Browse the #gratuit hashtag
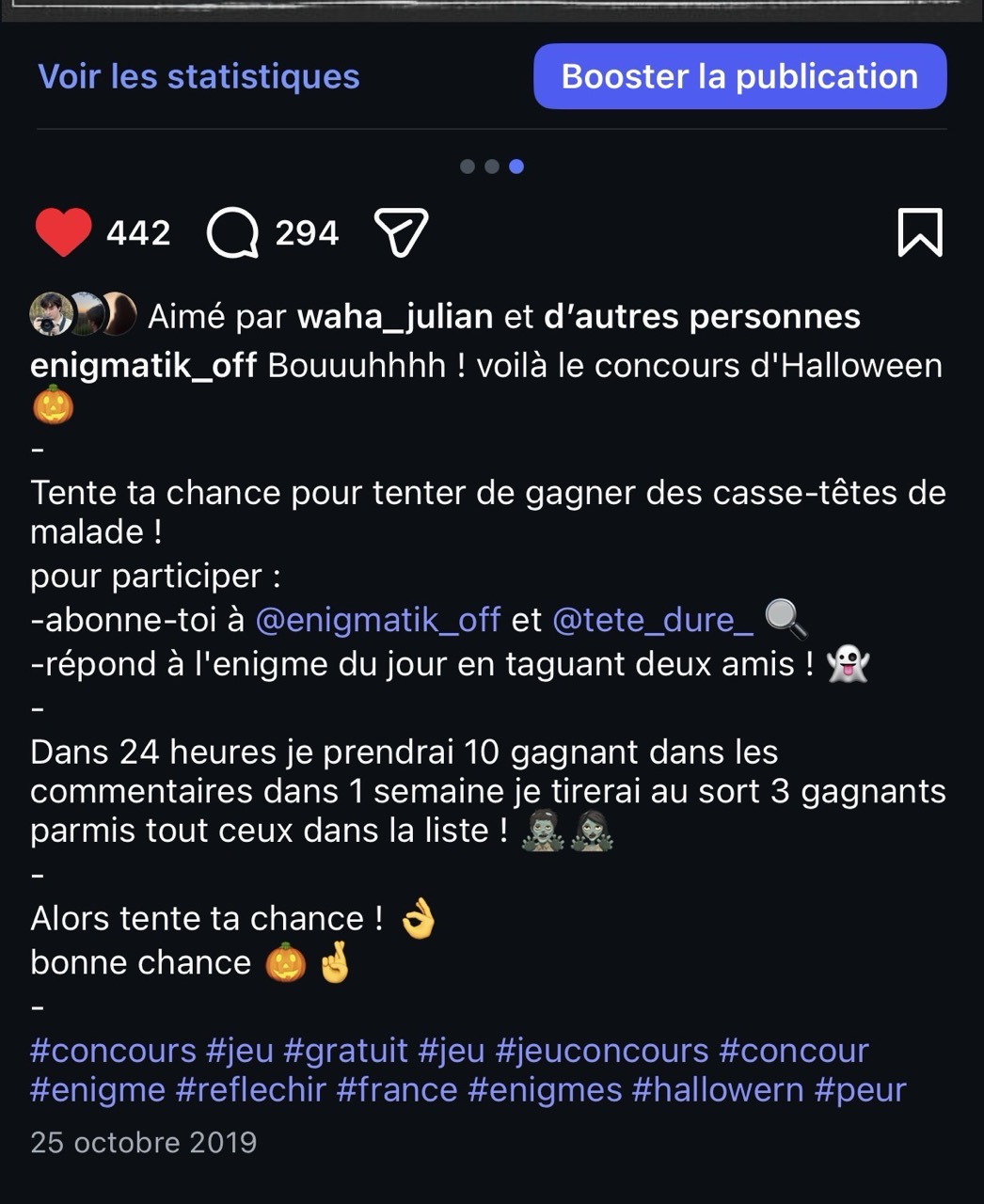 point(345,1050)
